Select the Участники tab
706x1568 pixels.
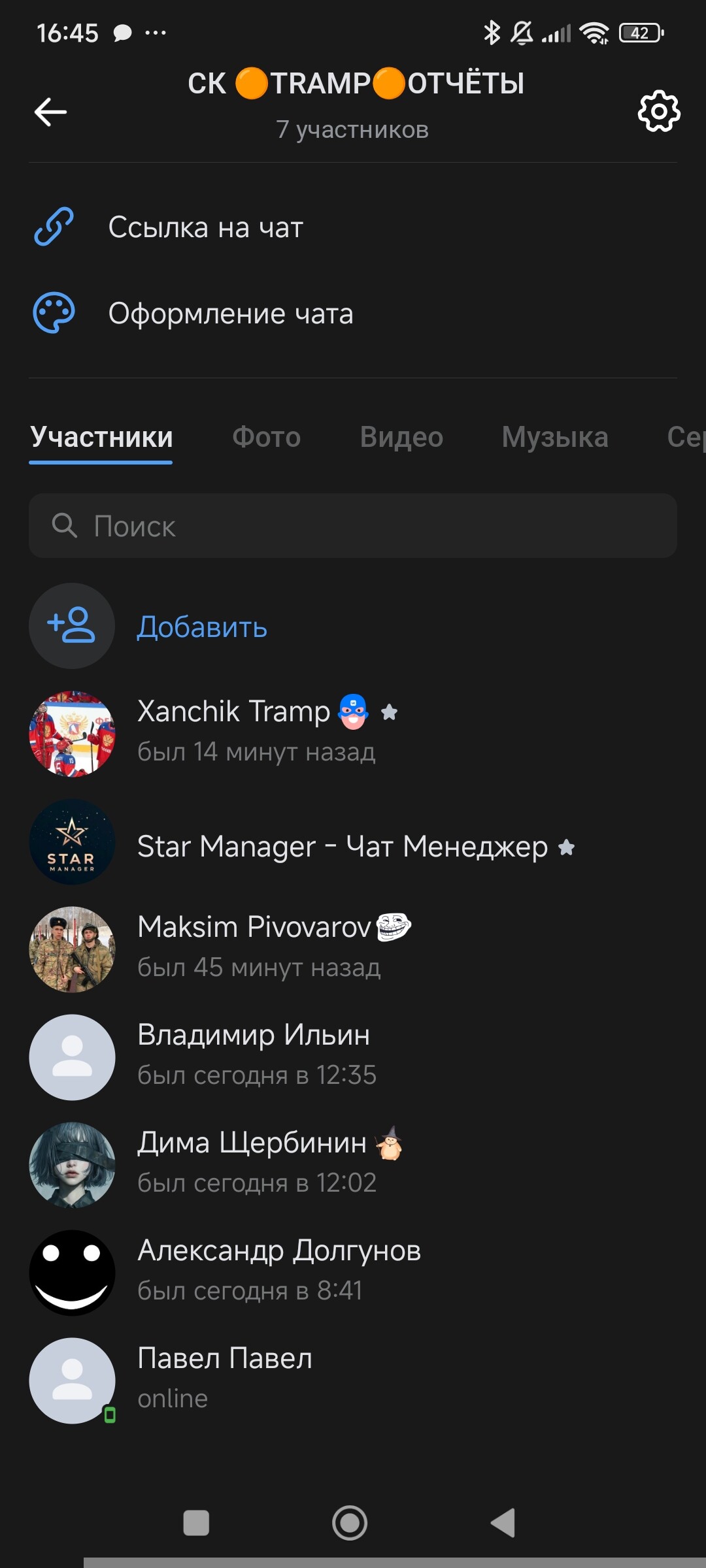tap(101, 437)
